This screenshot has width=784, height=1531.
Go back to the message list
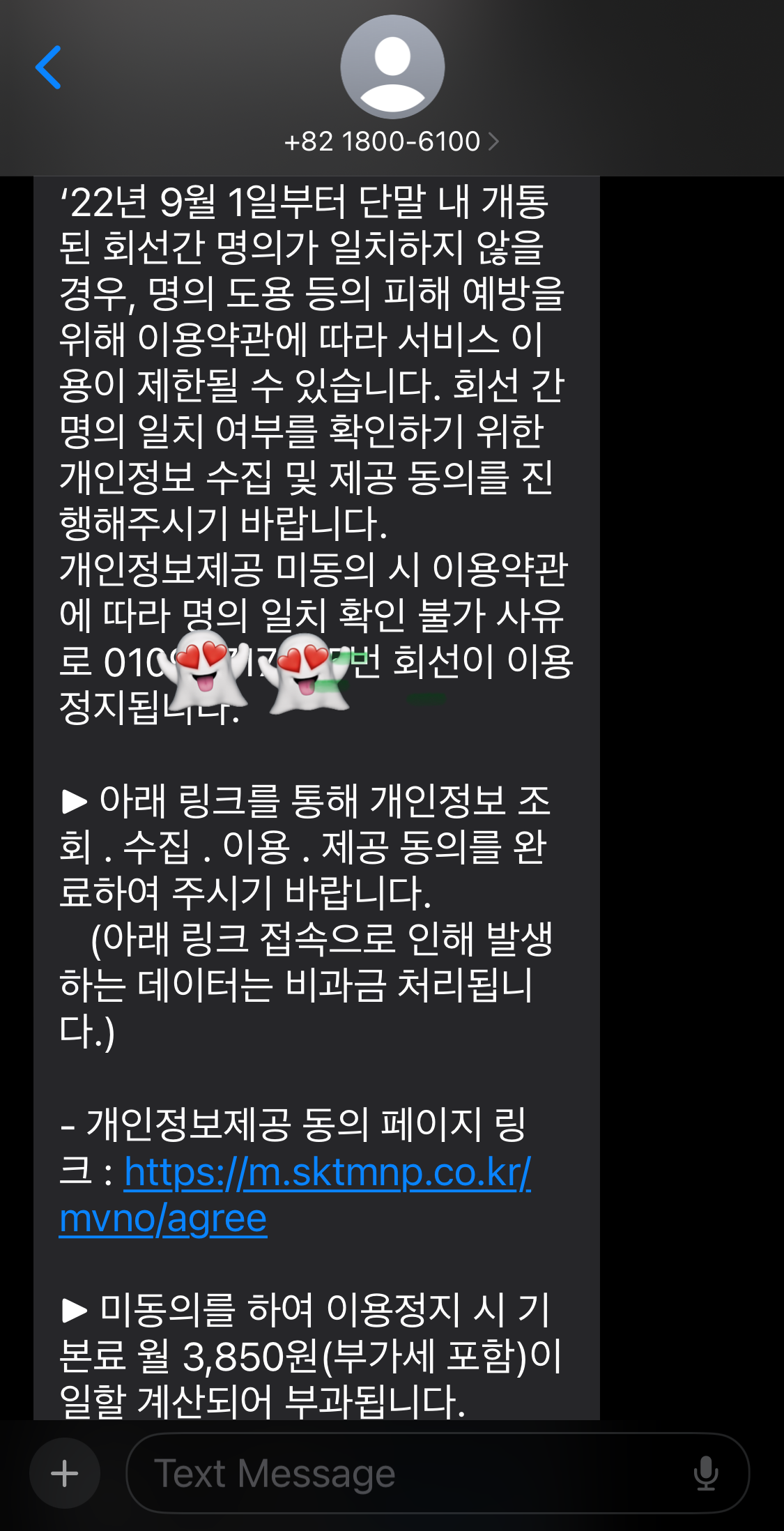pyautogui.click(x=47, y=68)
